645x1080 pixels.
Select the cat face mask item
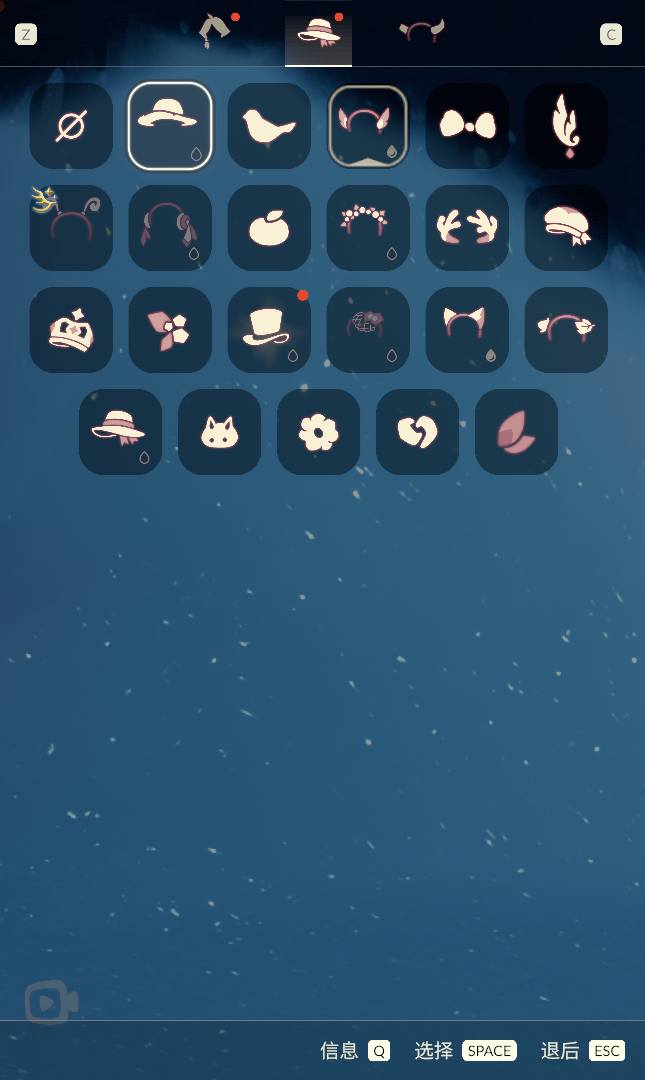219,432
